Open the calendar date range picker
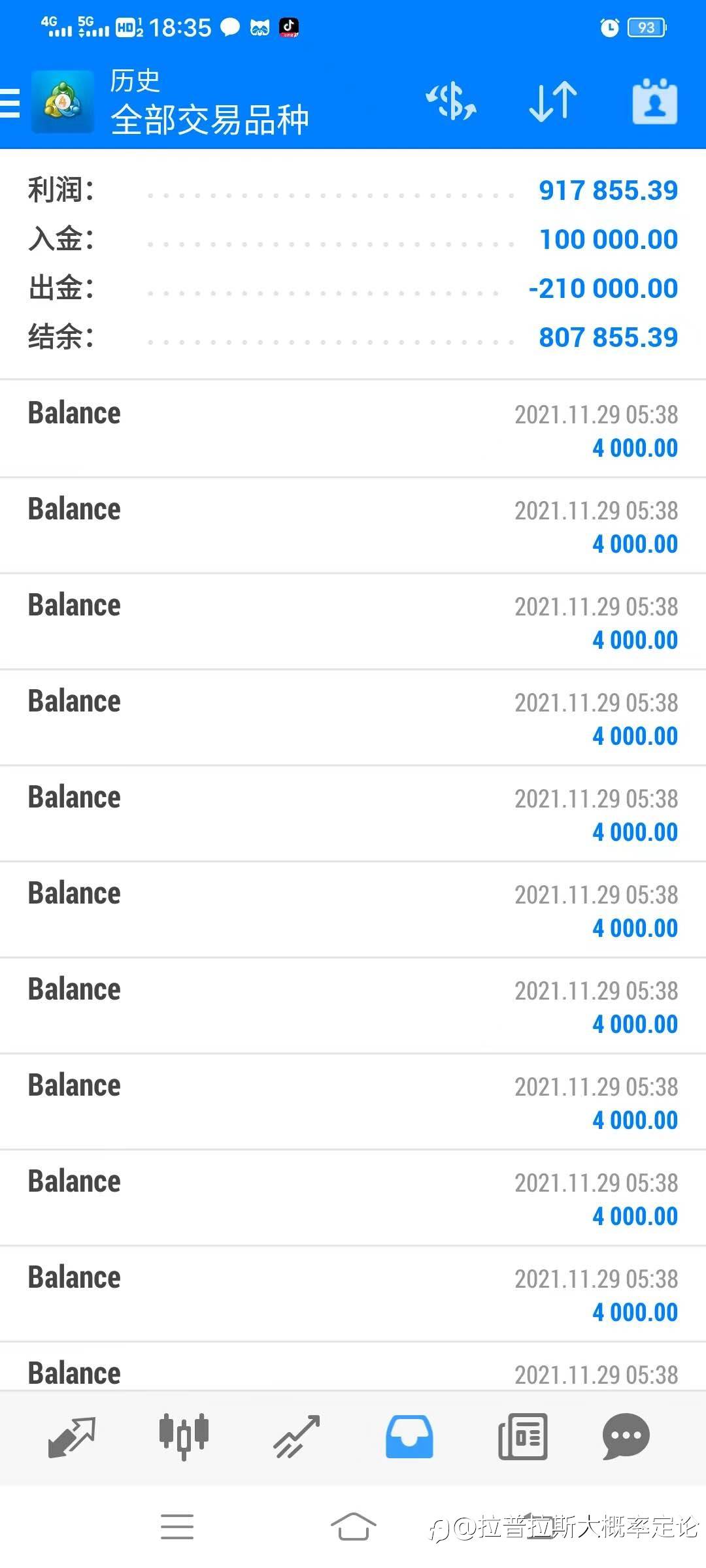Viewport: 706px width, 1568px height. click(x=655, y=101)
